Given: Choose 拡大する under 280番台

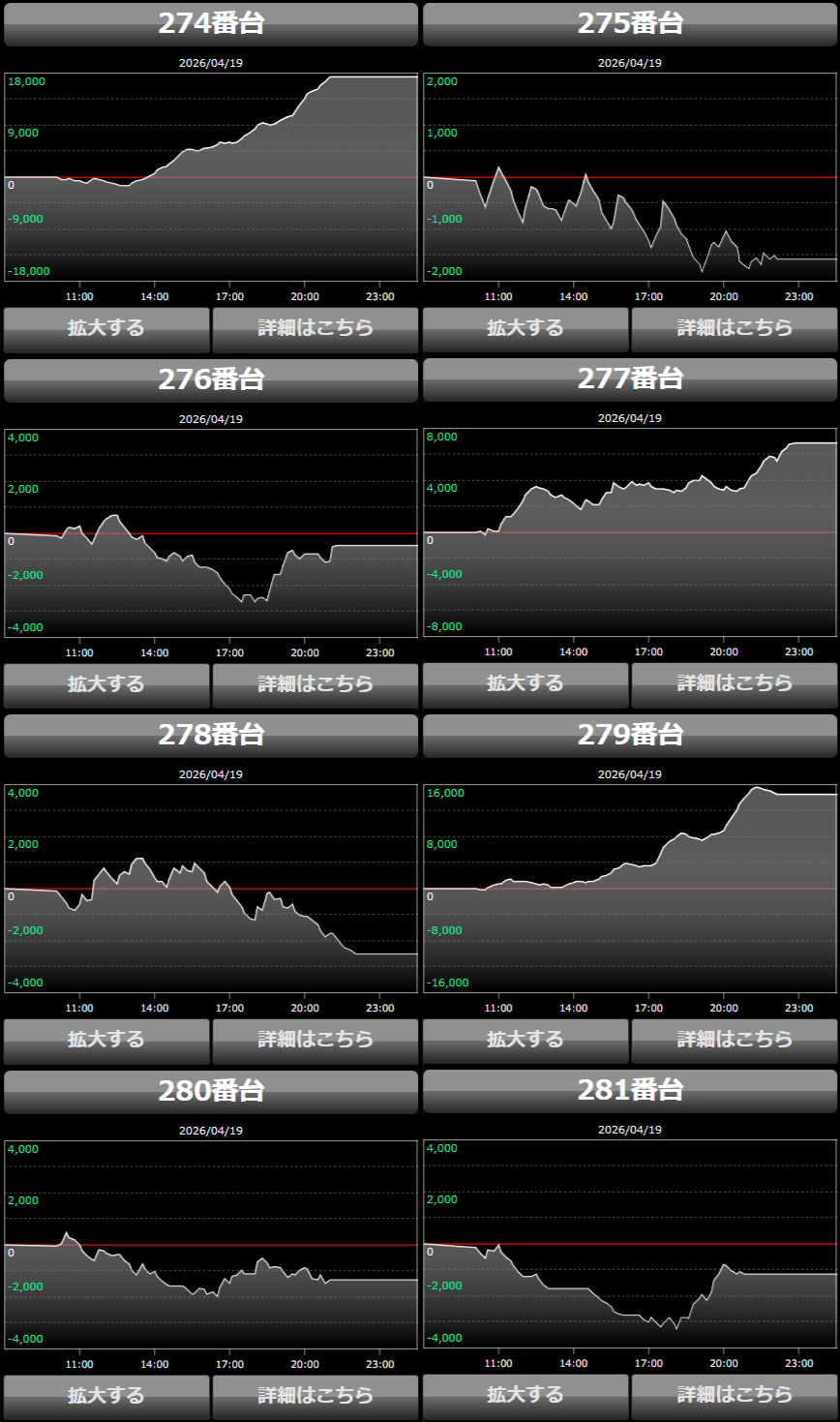Looking at the screenshot, I should (106, 1396).
